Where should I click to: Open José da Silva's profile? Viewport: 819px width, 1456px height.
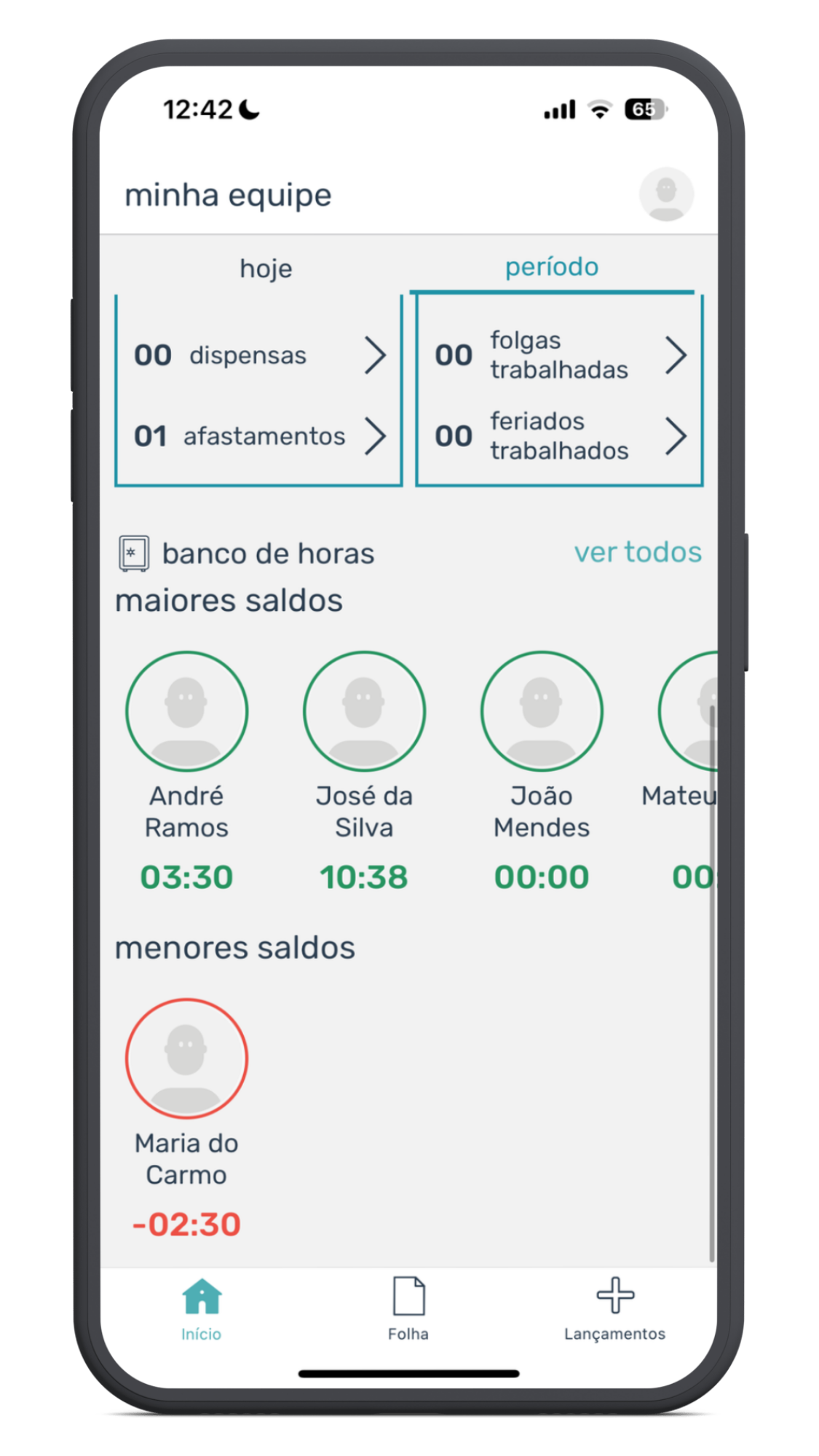[364, 772]
